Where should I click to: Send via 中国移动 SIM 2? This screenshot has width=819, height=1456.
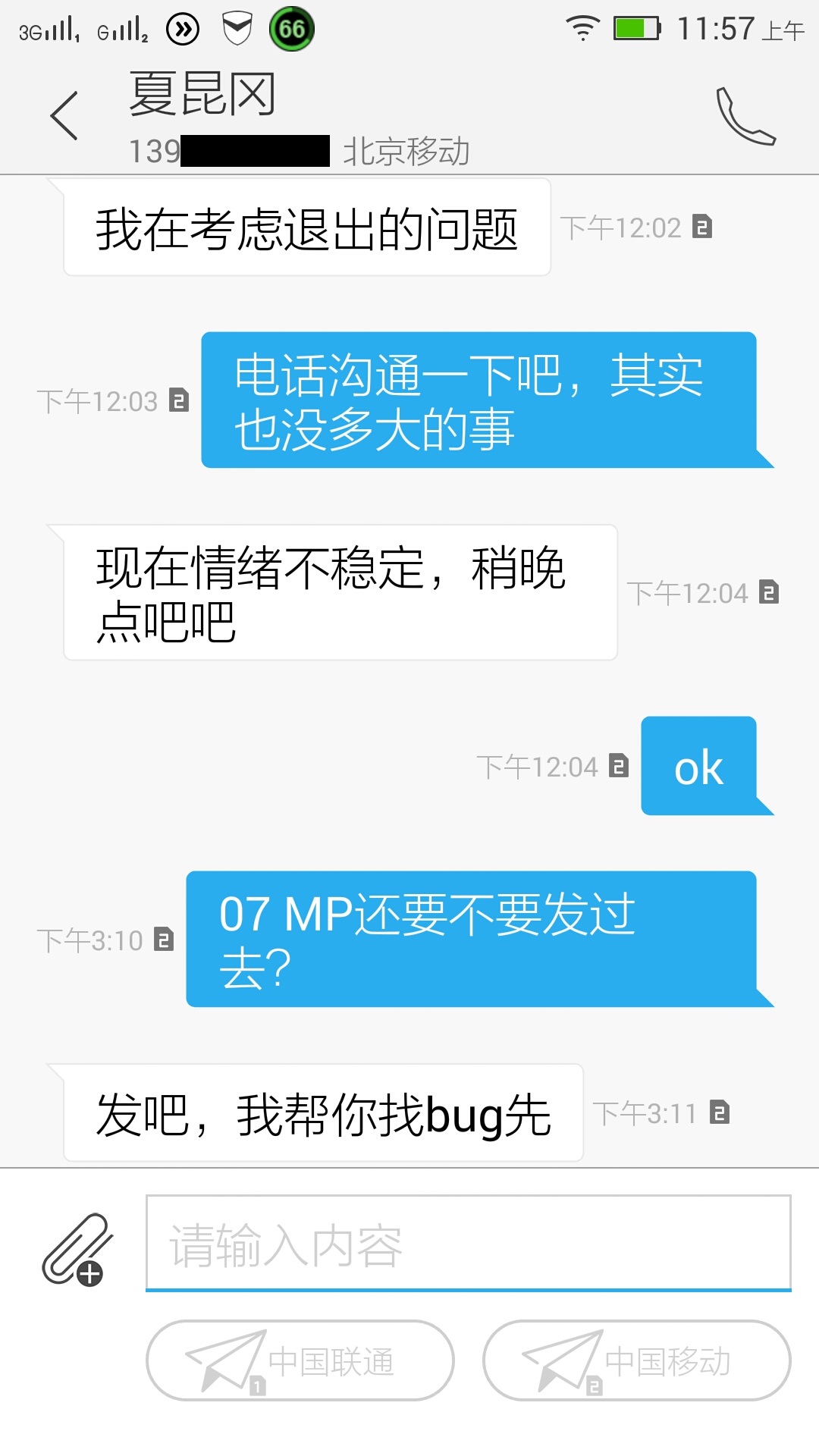click(x=637, y=1360)
